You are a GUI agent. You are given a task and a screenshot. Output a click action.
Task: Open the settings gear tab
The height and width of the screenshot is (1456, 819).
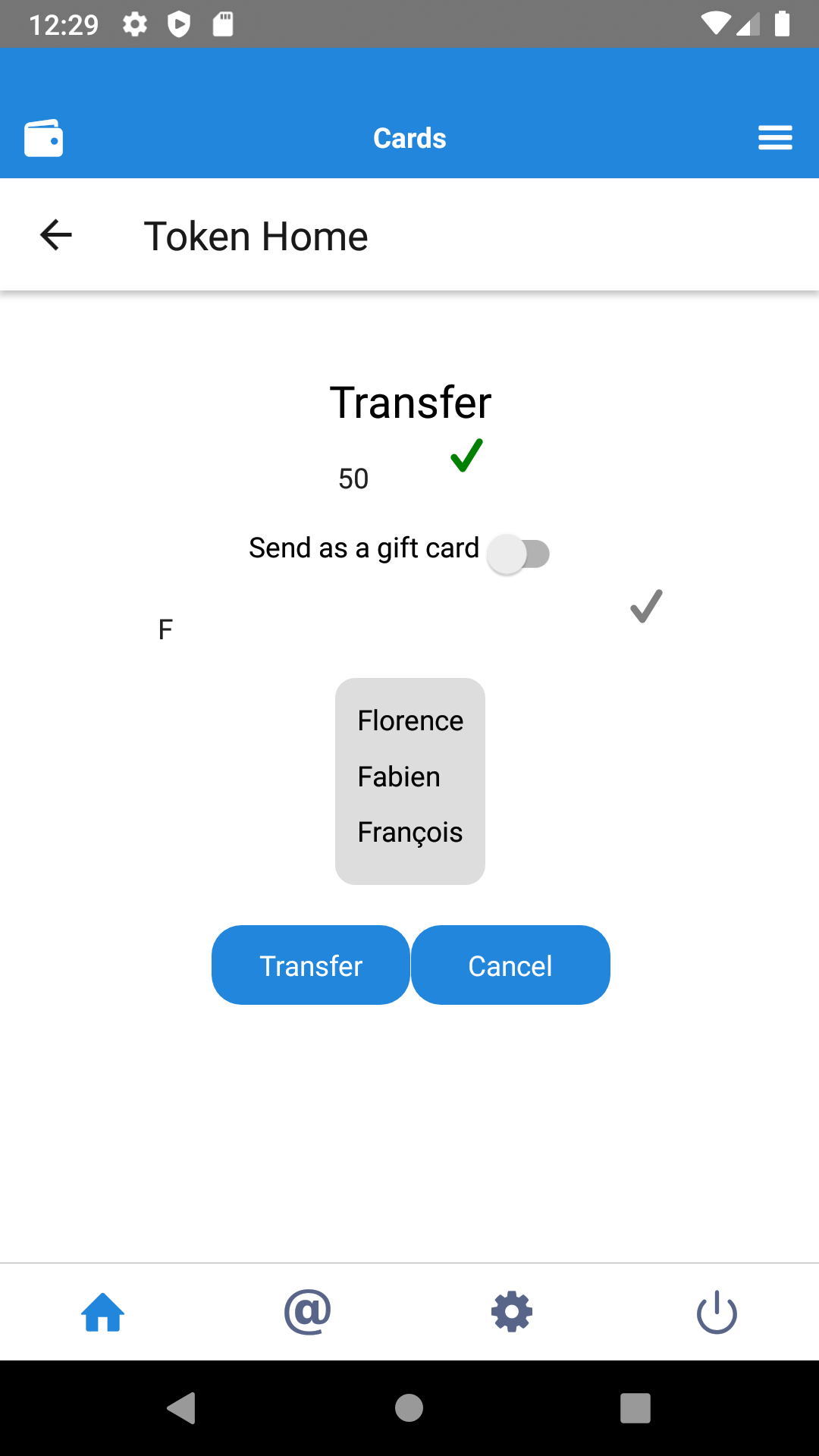pos(512,1312)
